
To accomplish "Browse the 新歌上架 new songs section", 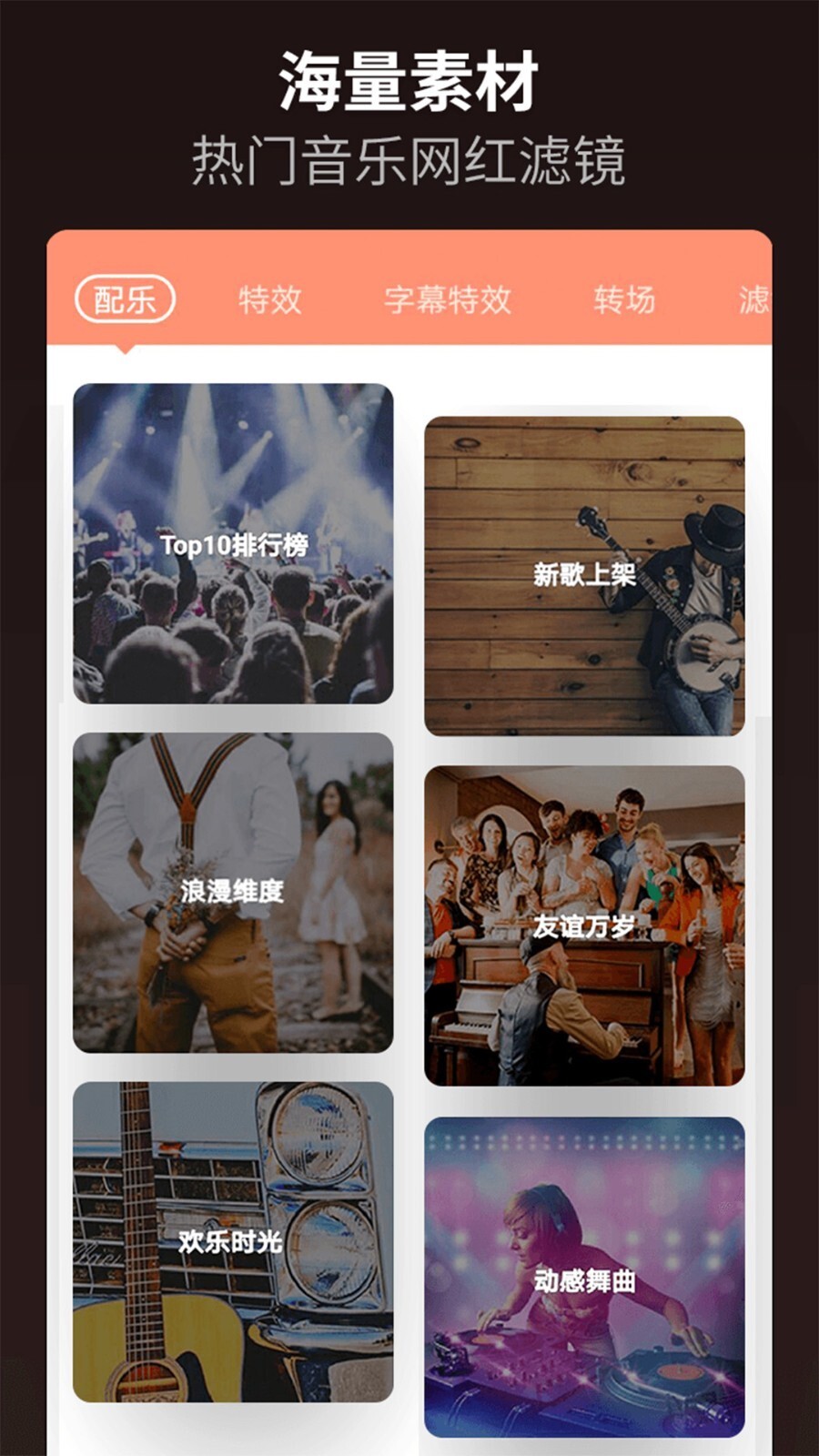I will point(587,573).
